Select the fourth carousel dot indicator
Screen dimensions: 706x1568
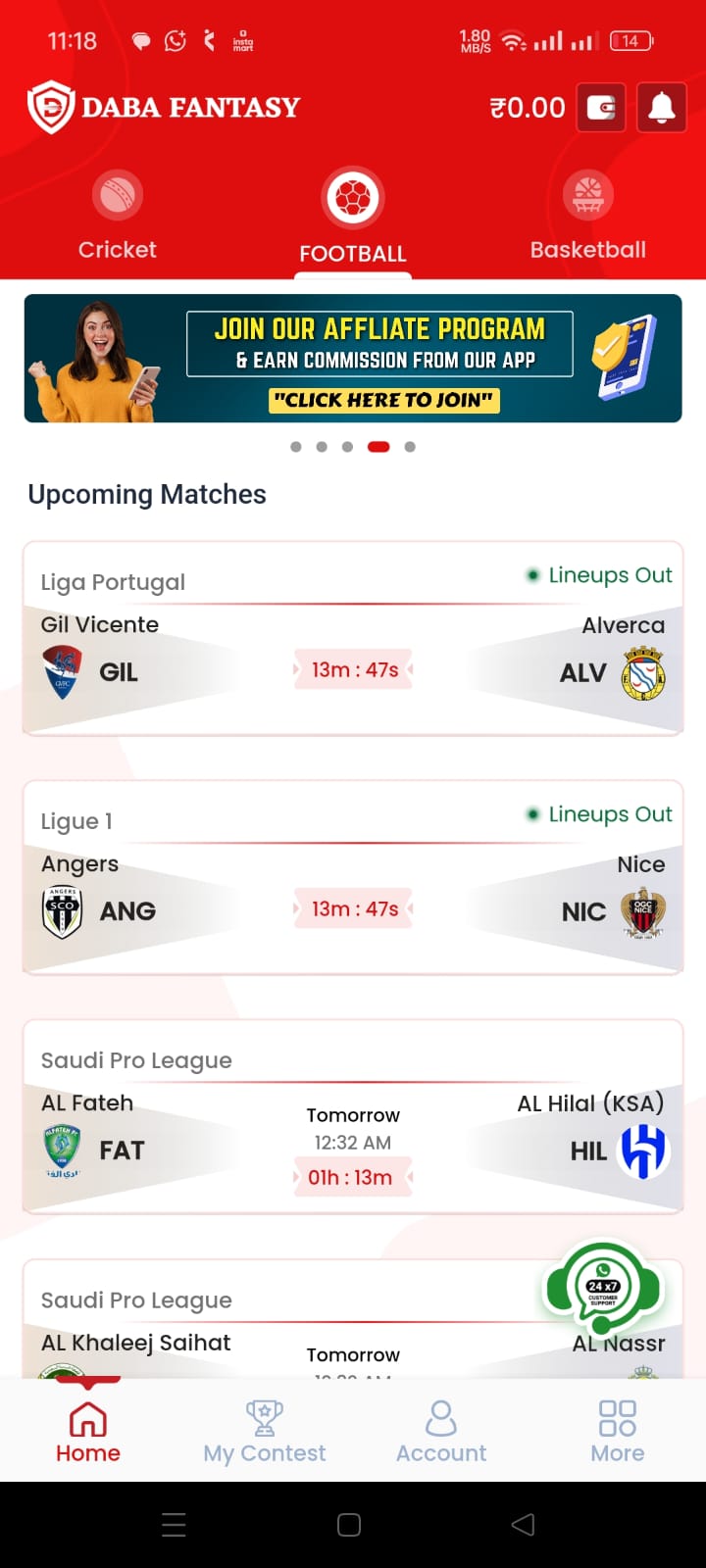379,446
